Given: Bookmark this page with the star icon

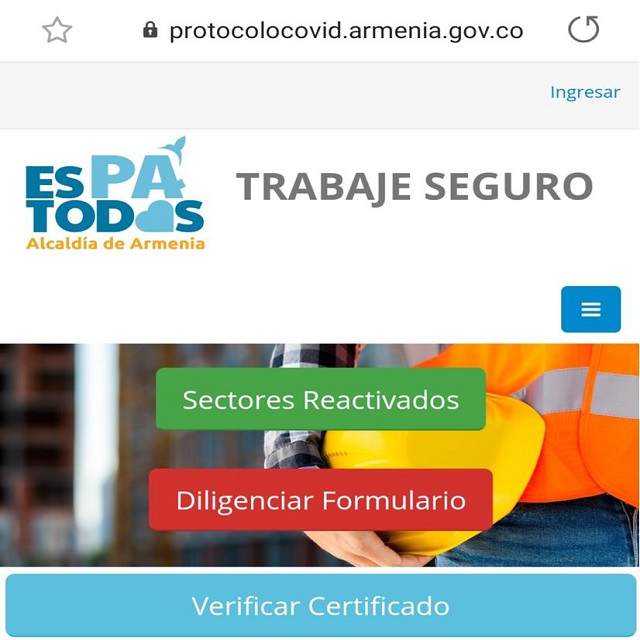Looking at the screenshot, I should pyautogui.click(x=57, y=31).
